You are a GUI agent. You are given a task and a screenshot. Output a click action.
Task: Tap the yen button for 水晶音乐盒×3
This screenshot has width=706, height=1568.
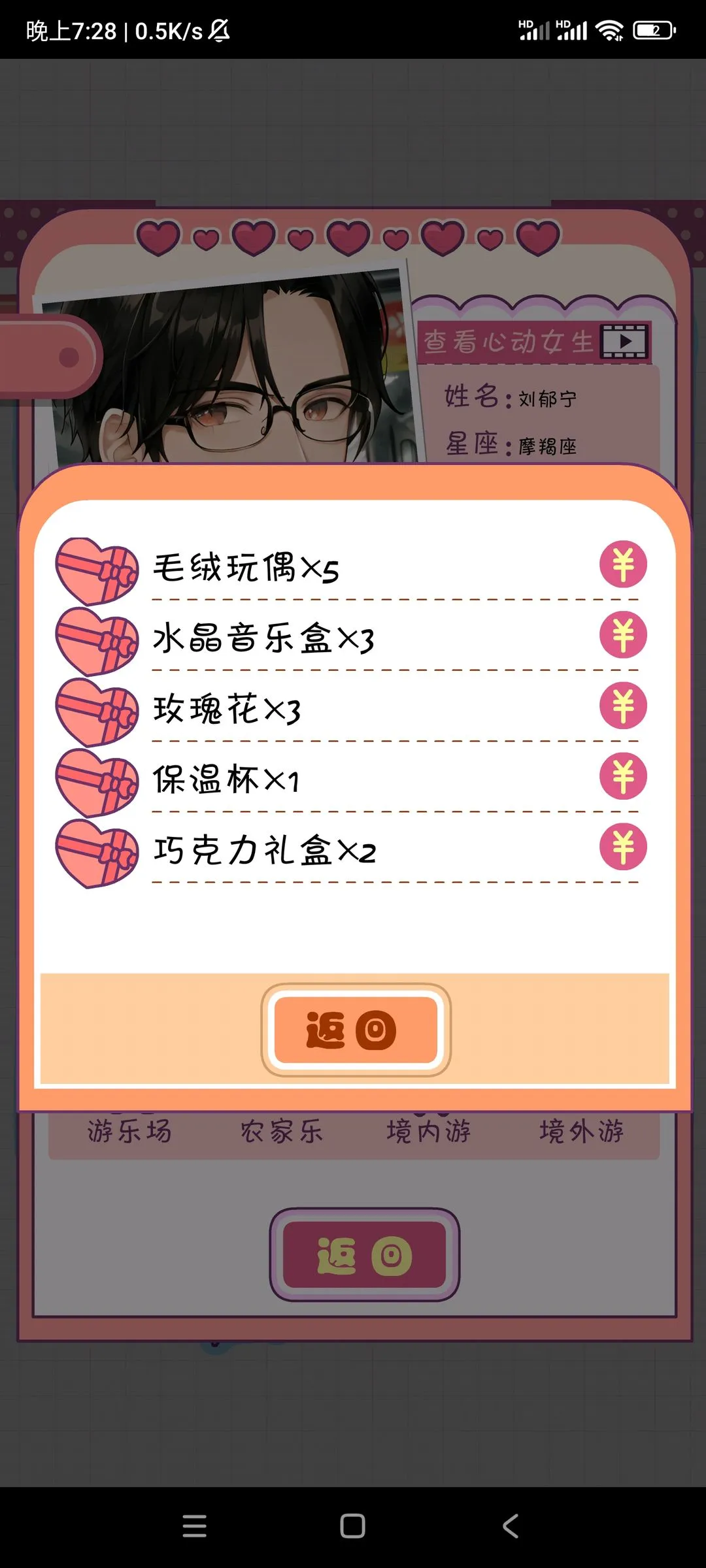click(623, 635)
